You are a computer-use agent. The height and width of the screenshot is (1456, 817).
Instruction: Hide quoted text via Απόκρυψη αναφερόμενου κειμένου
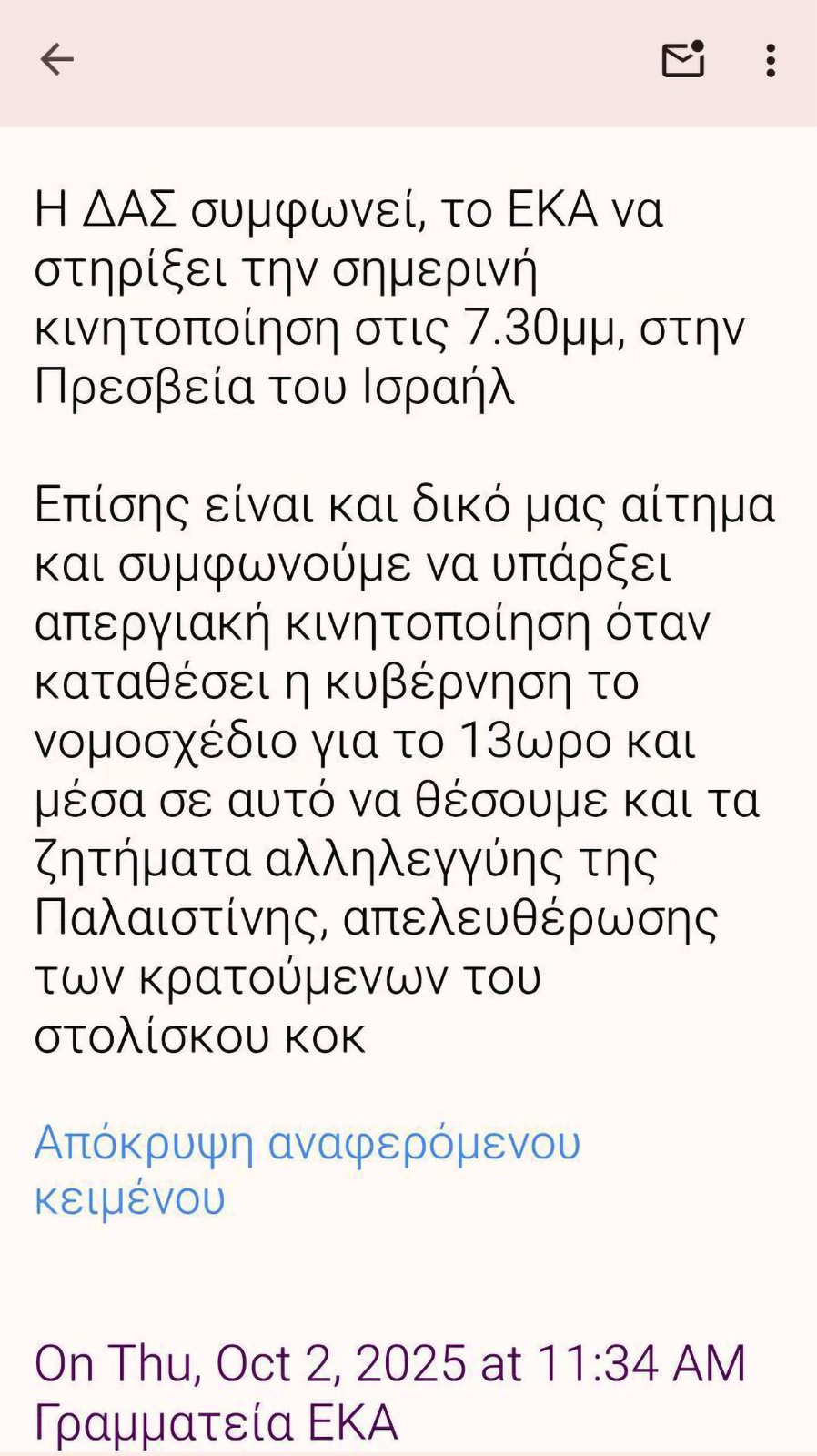tap(307, 1168)
